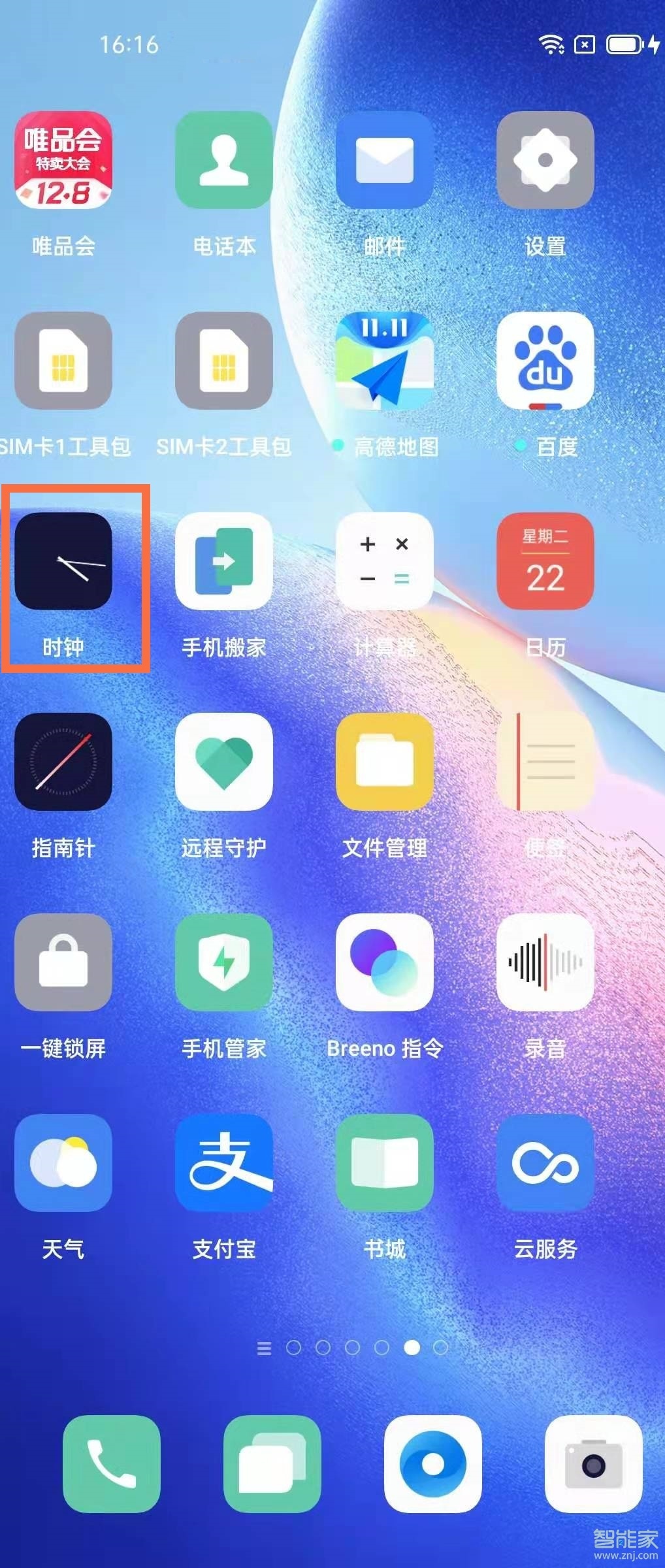
Task: Open the 邮件 mail app
Action: click(385, 160)
